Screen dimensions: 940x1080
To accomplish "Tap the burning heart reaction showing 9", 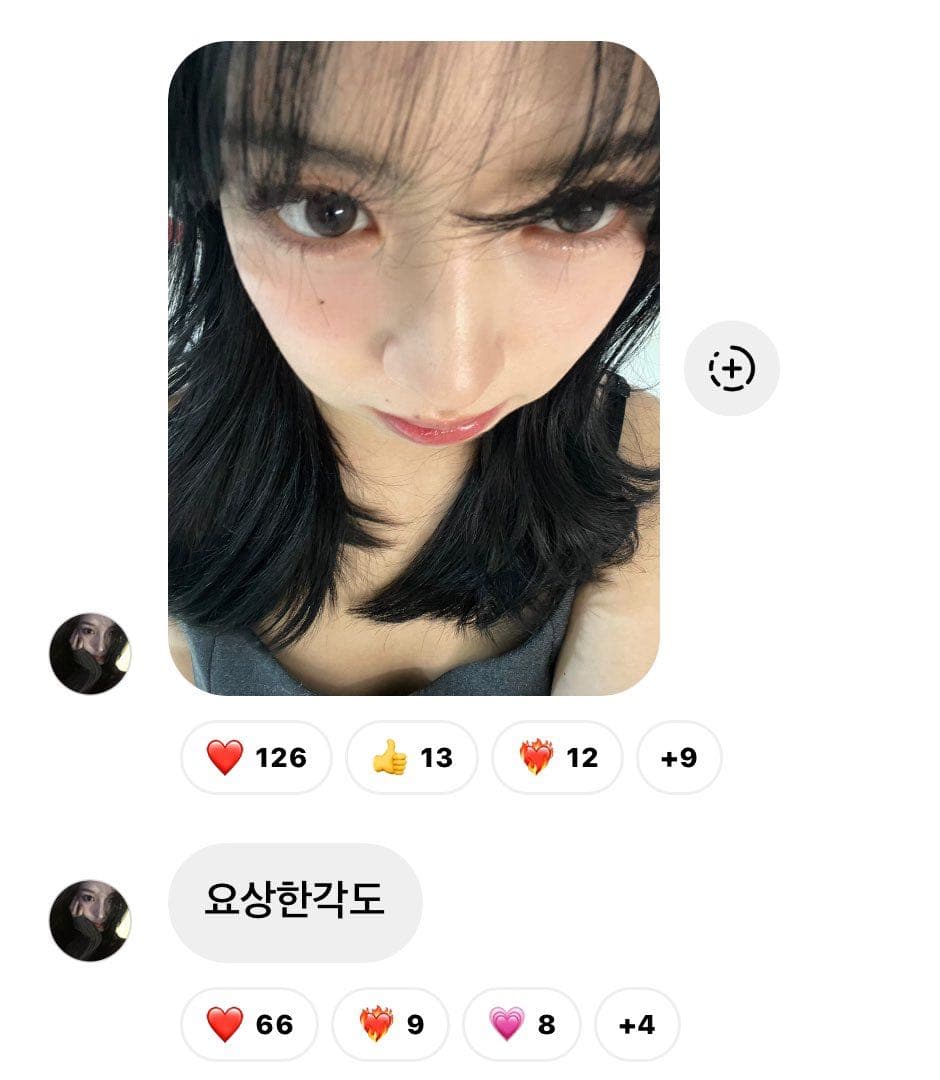I will pyautogui.click(x=390, y=1025).
